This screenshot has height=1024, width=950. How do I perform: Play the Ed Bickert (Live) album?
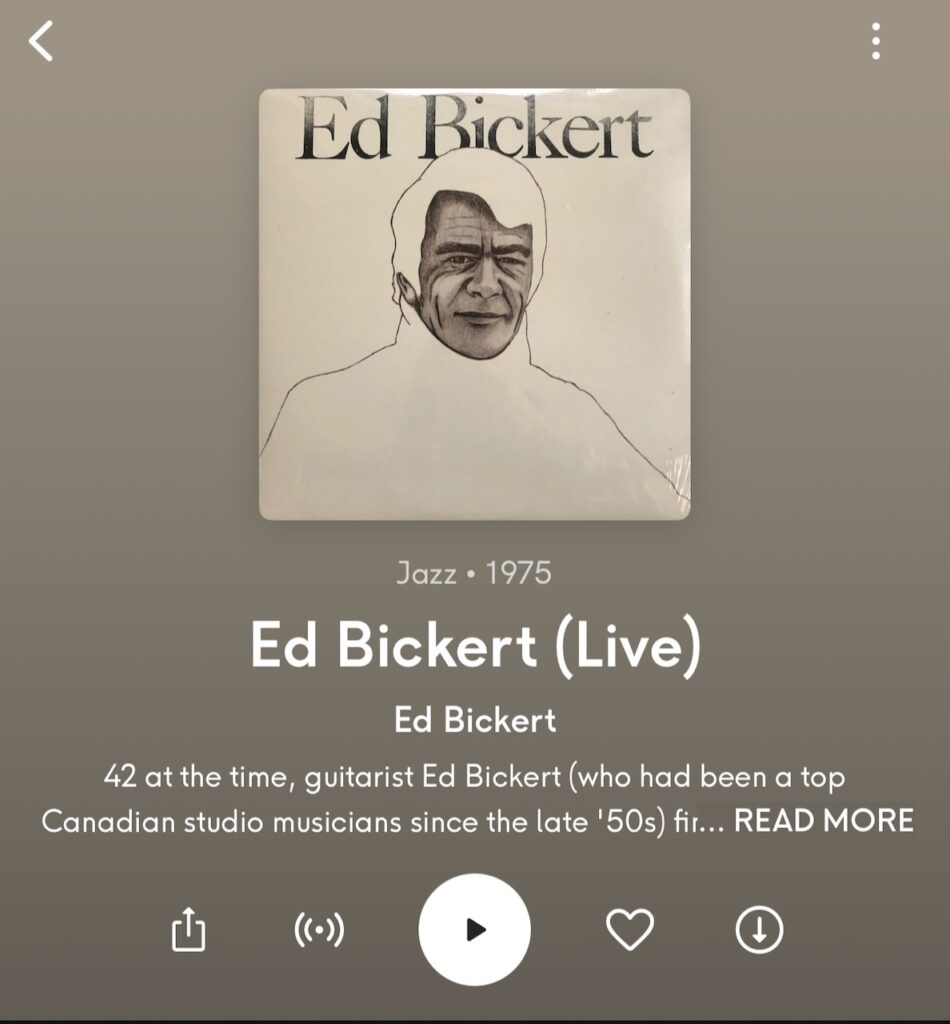tap(474, 930)
